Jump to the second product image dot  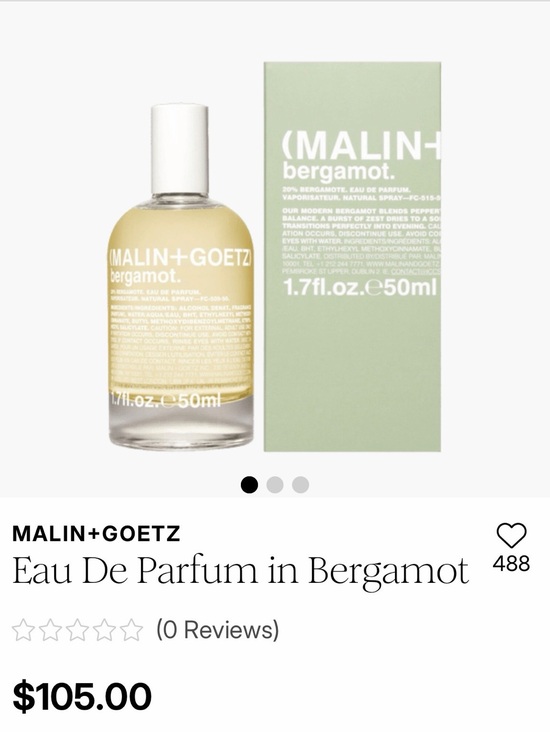coord(275,485)
